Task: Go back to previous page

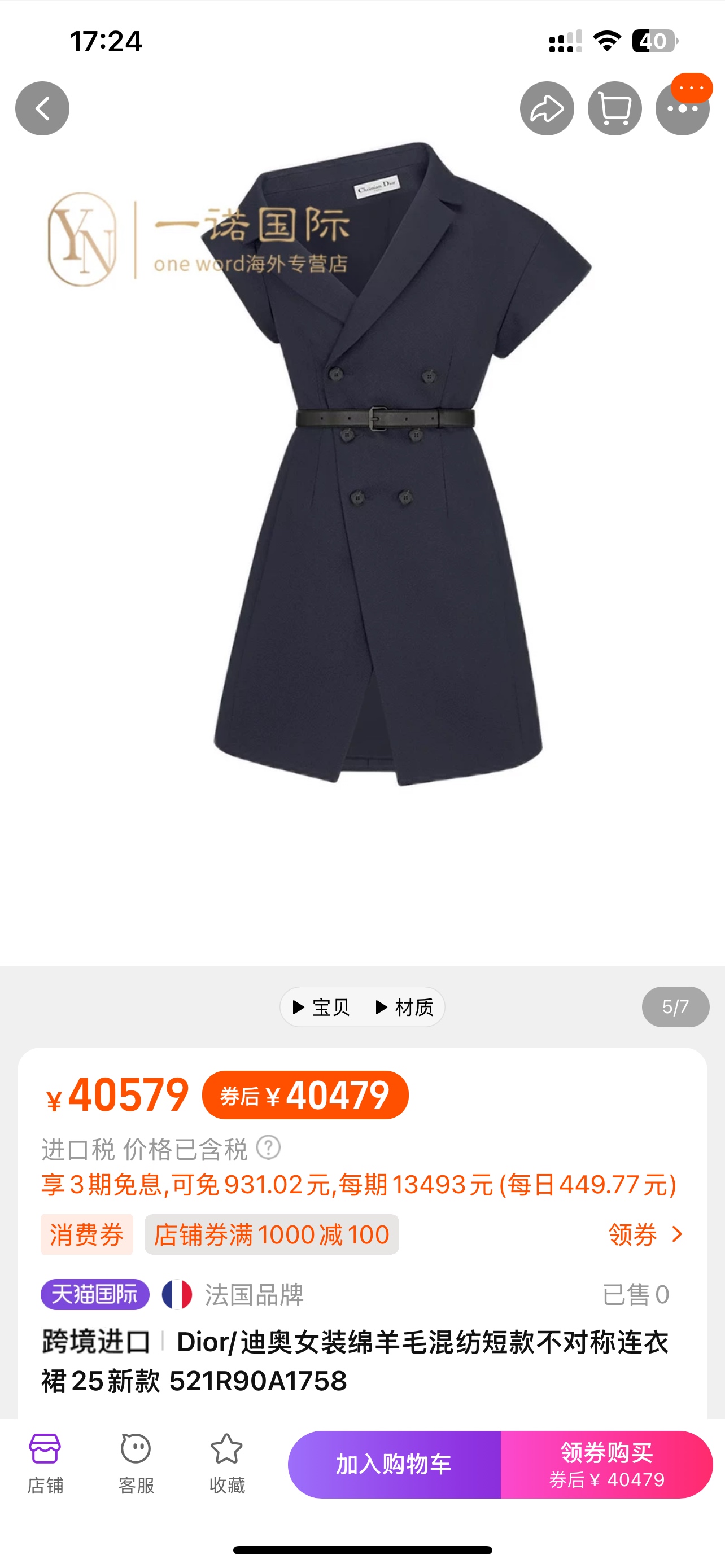Action: (x=42, y=108)
